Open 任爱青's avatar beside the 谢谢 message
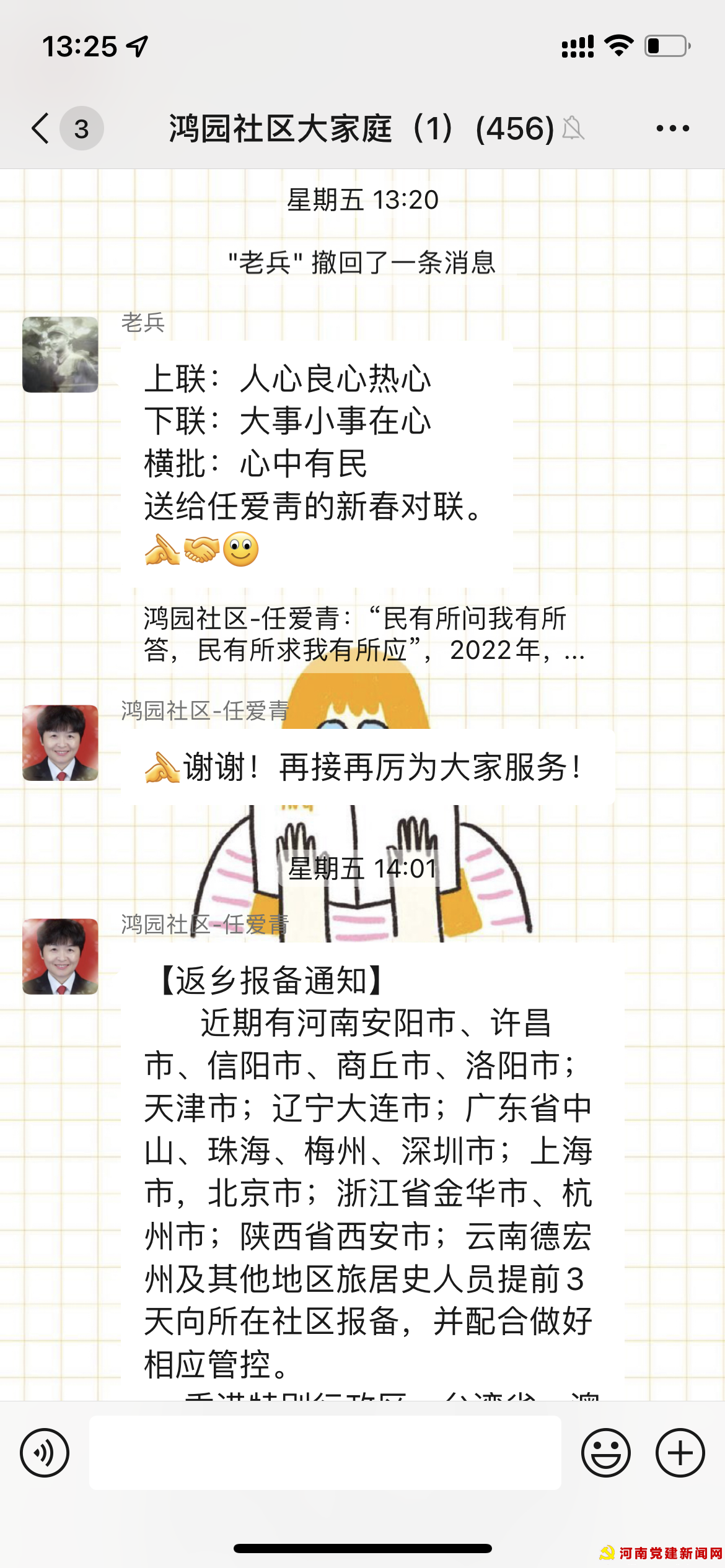The height and width of the screenshot is (1568, 725). pyautogui.click(x=60, y=743)
